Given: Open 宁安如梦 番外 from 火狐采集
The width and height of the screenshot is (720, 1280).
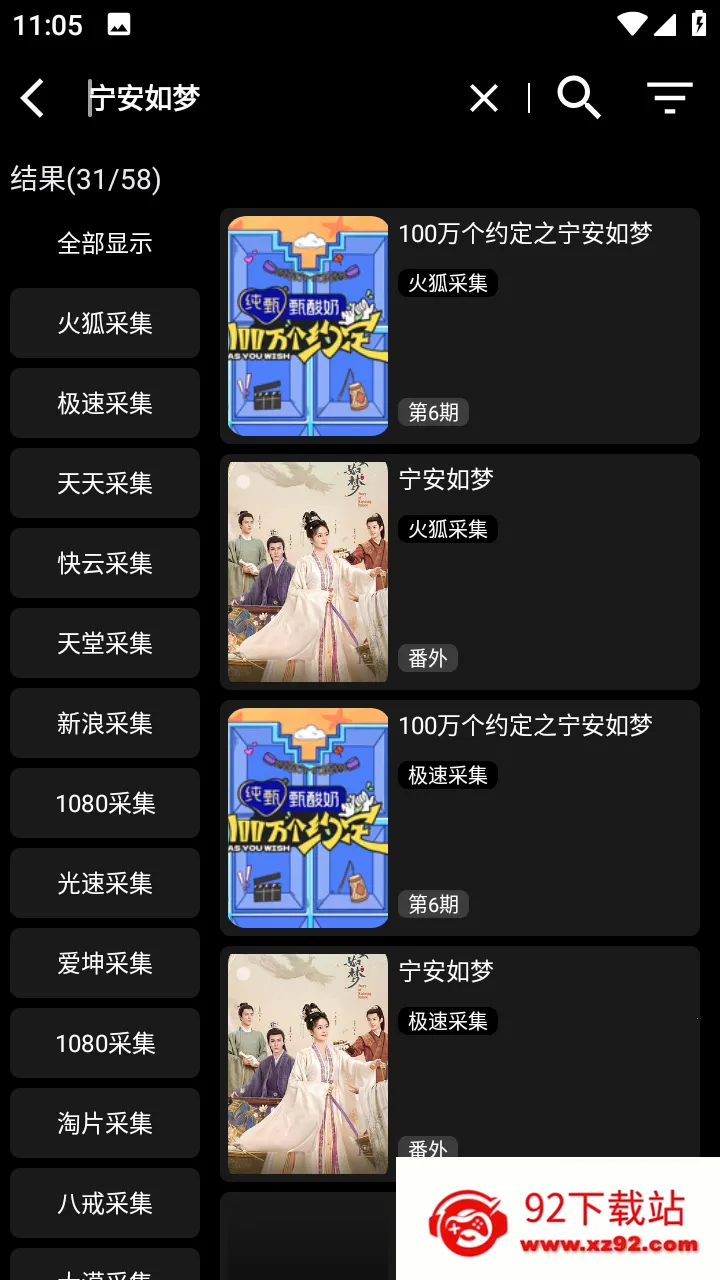Looking at the screenshot, I should coord(460,572).
